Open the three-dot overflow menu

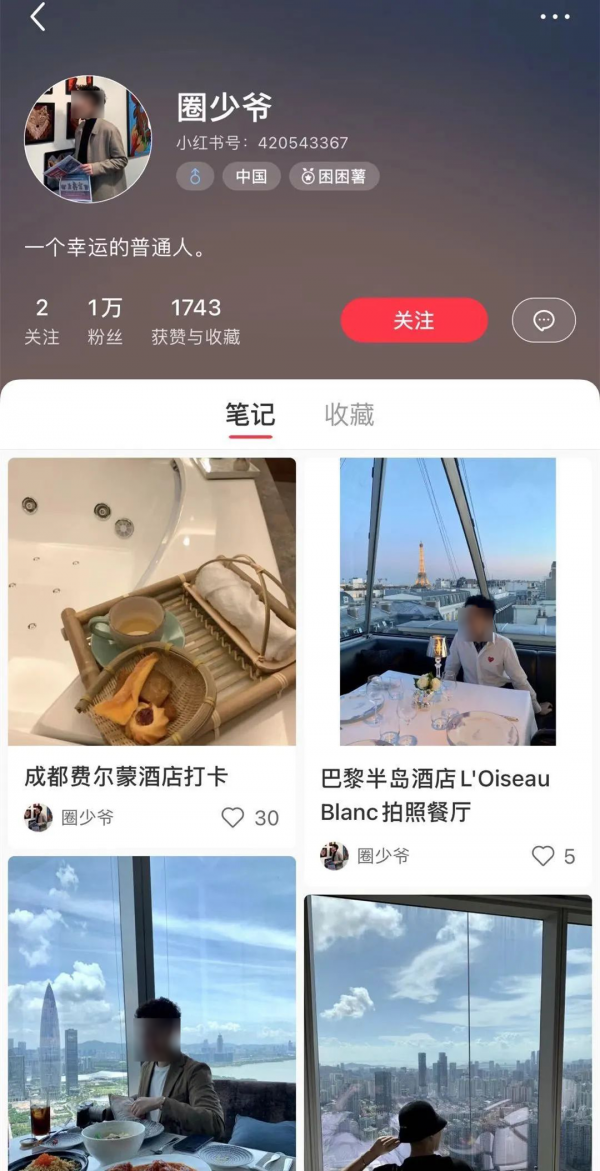point(555,17)
